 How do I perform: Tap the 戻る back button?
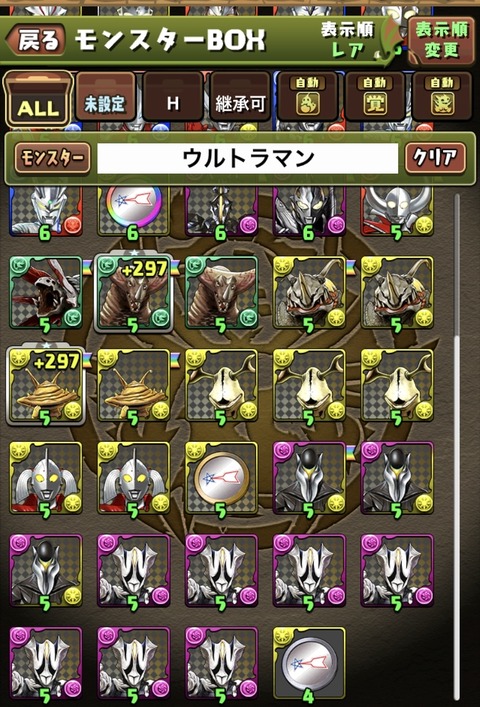click(x=36, y=40)
